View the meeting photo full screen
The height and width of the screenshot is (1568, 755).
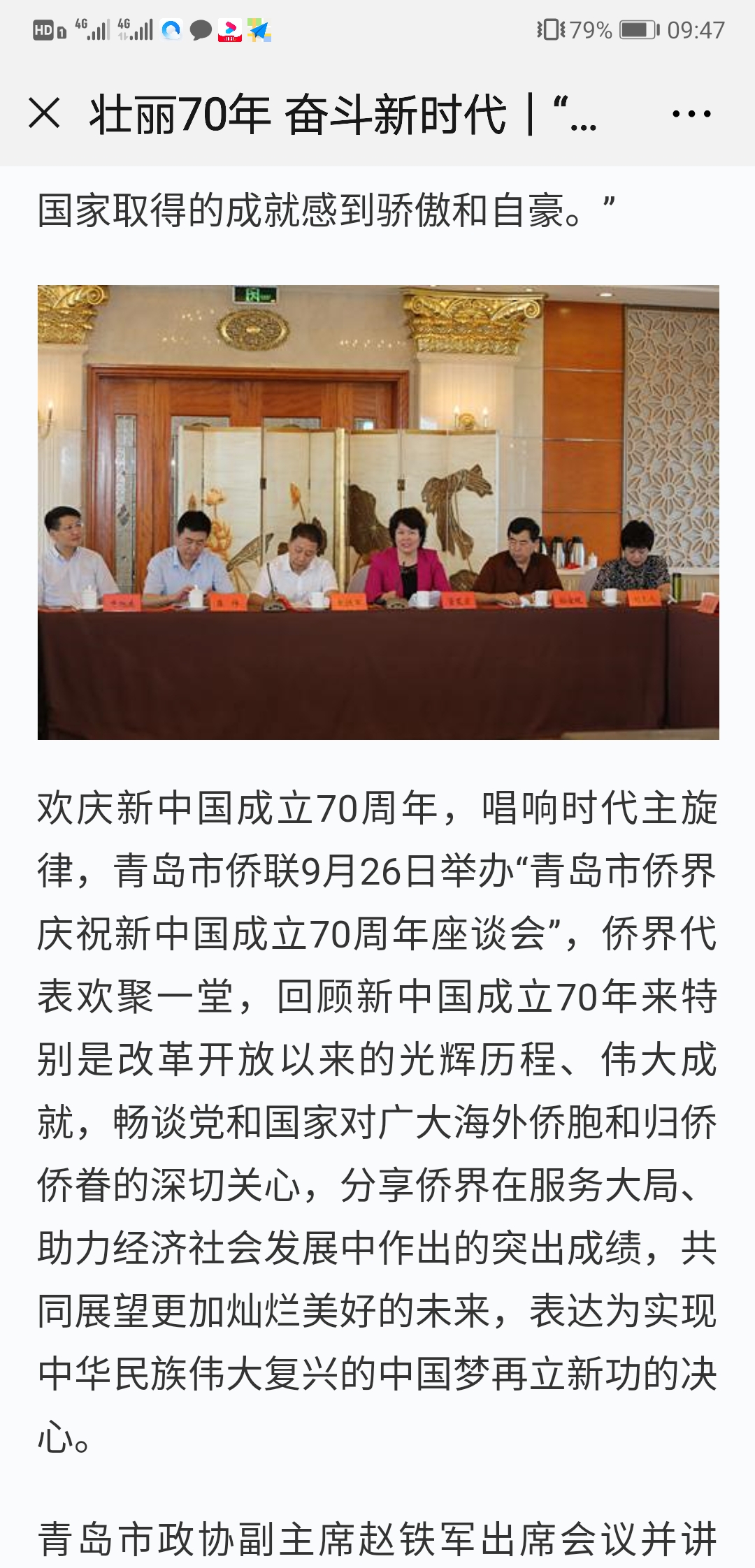click(x=377, y=511)
